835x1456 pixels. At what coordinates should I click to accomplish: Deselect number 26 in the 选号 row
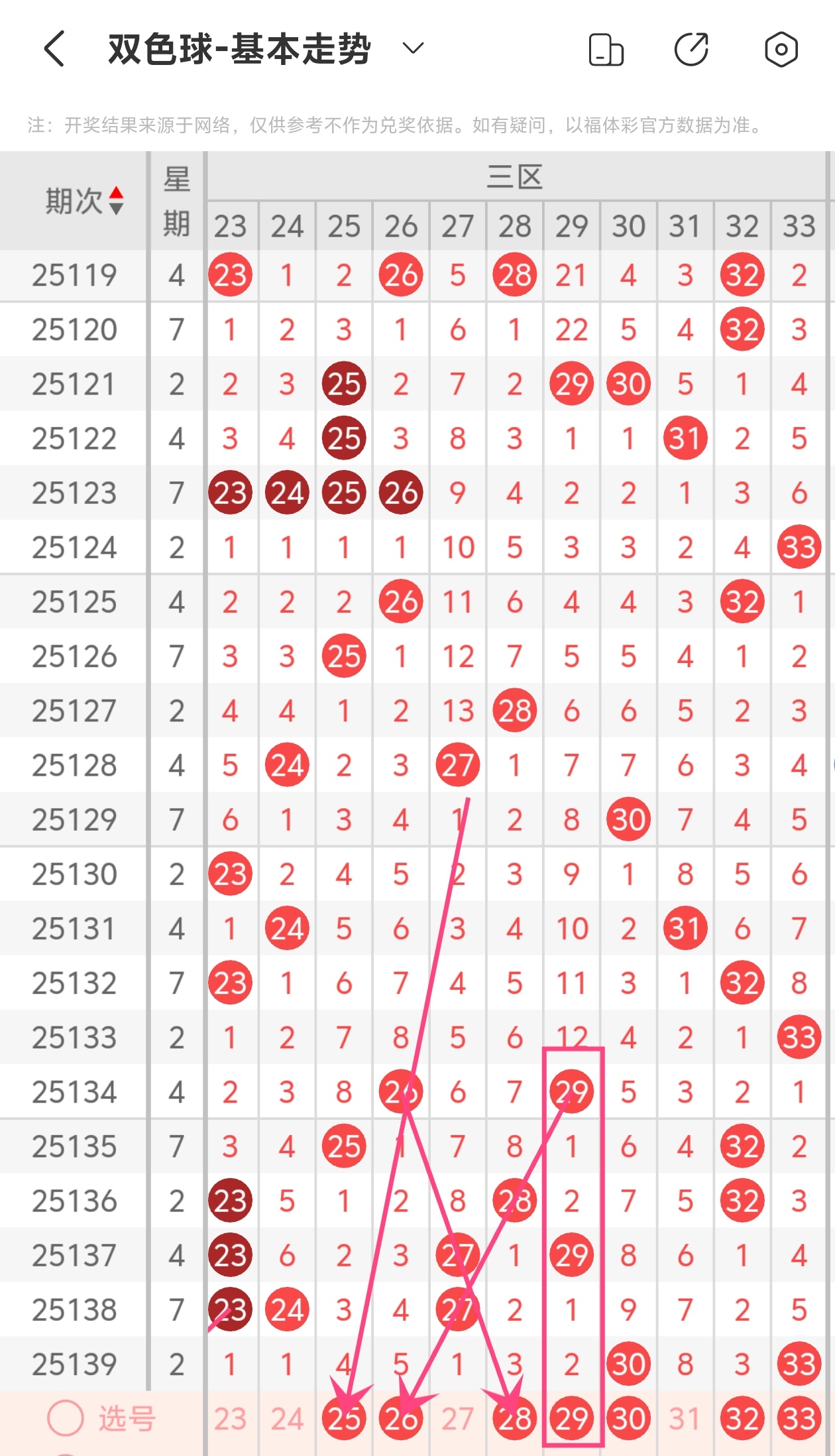point(401,1419)
